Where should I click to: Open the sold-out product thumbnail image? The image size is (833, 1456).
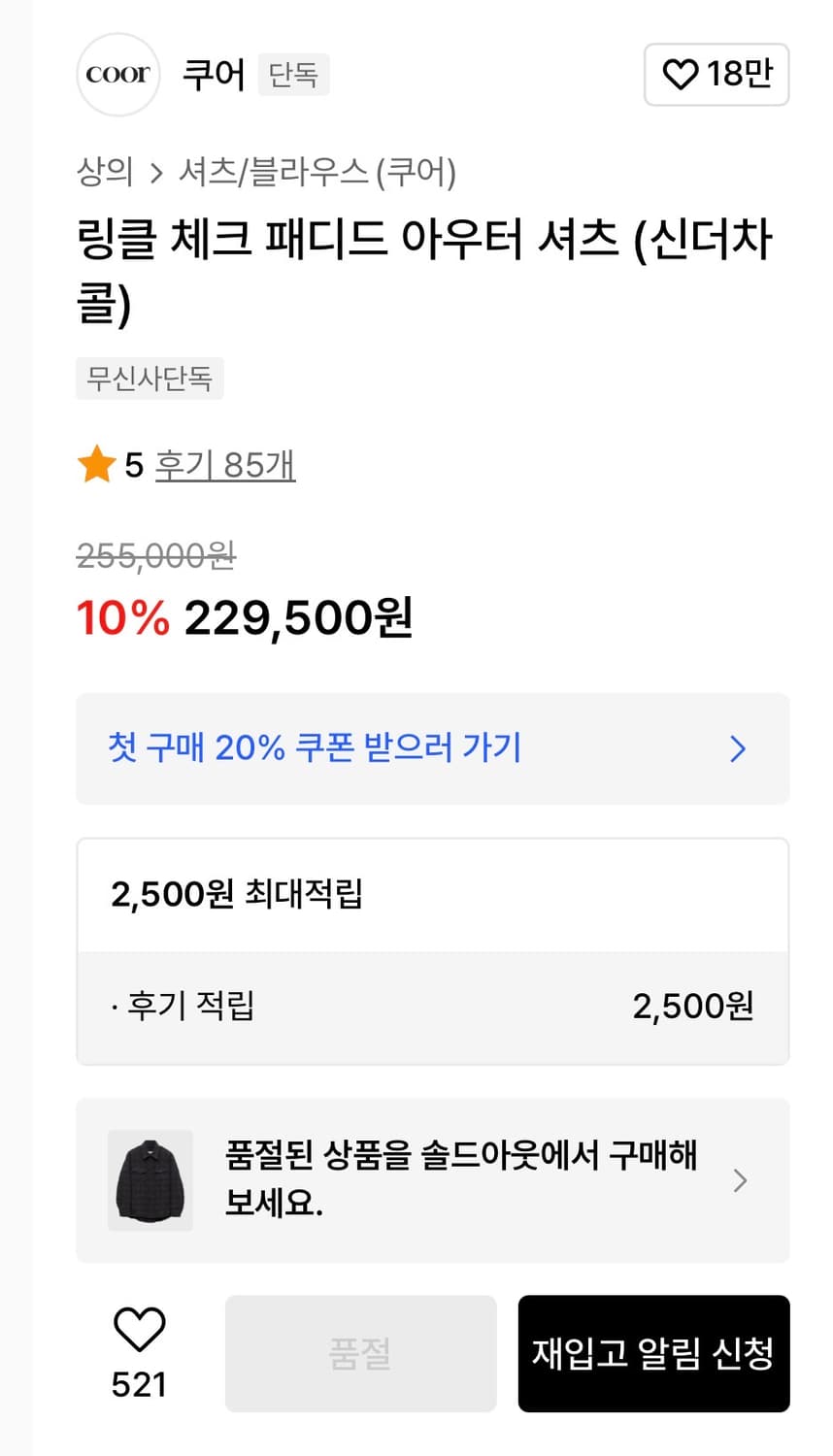pyautogui.click(x=150, y=1179)
